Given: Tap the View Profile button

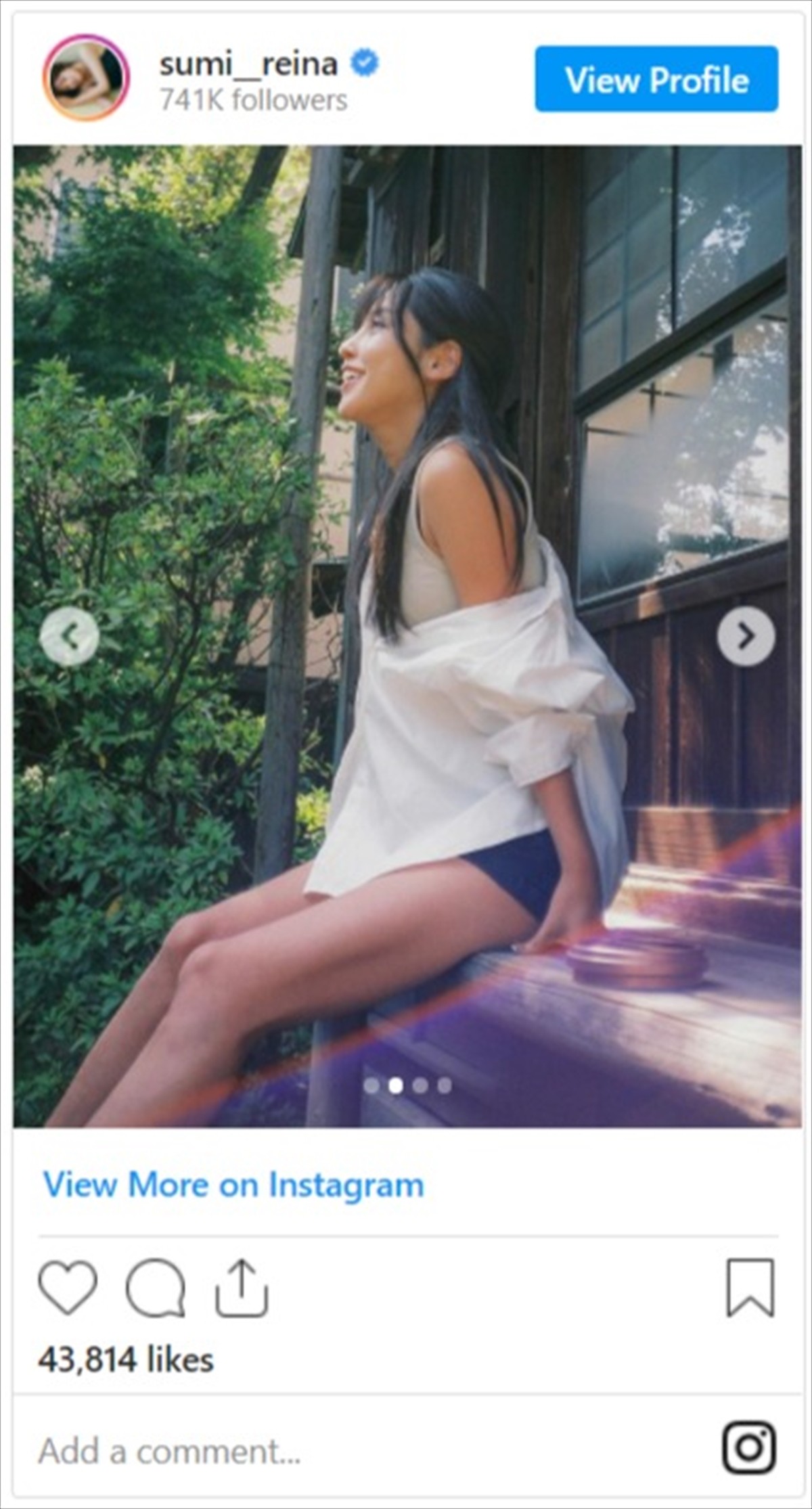Looking at the screenshot, I should [x=656, y=79].
